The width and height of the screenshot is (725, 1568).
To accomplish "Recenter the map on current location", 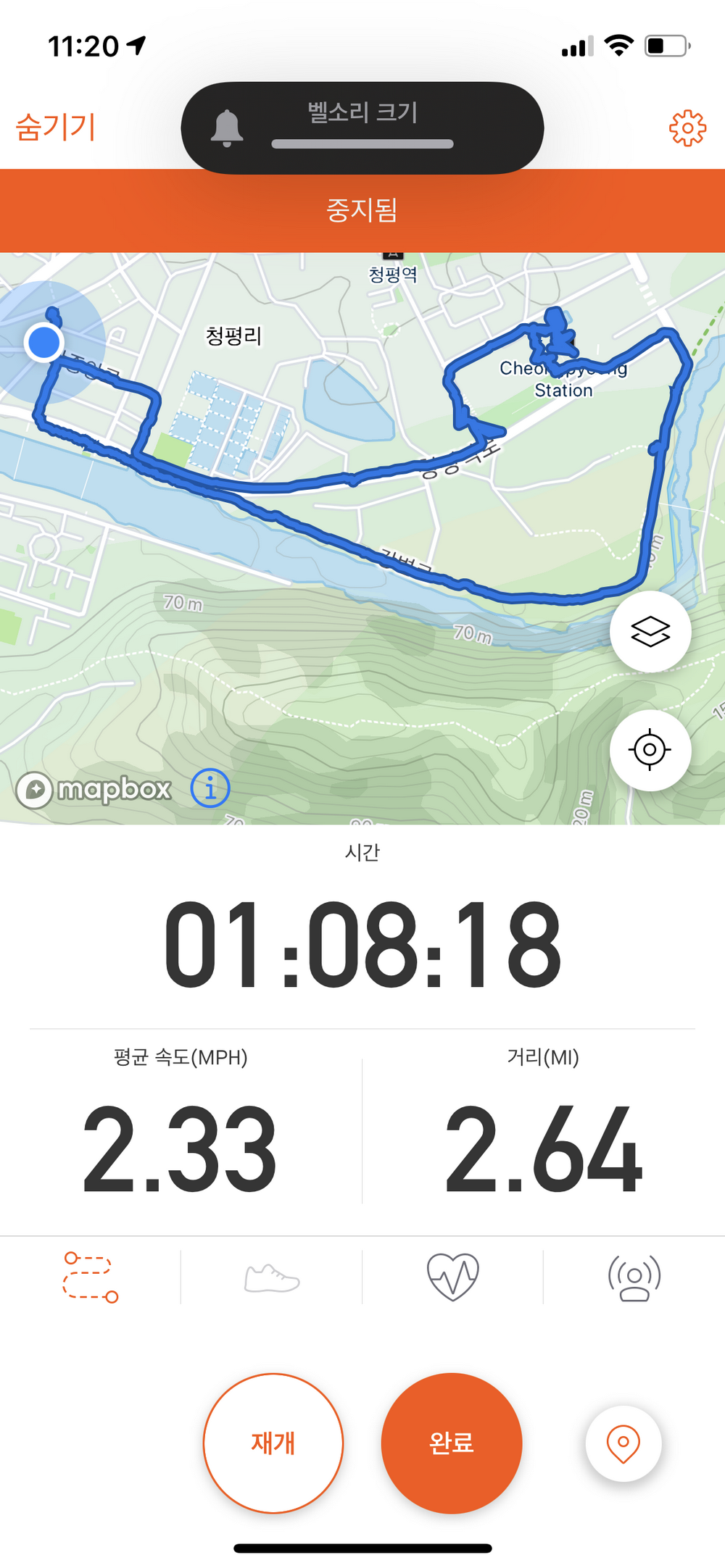I will click(x=650, y=750).
